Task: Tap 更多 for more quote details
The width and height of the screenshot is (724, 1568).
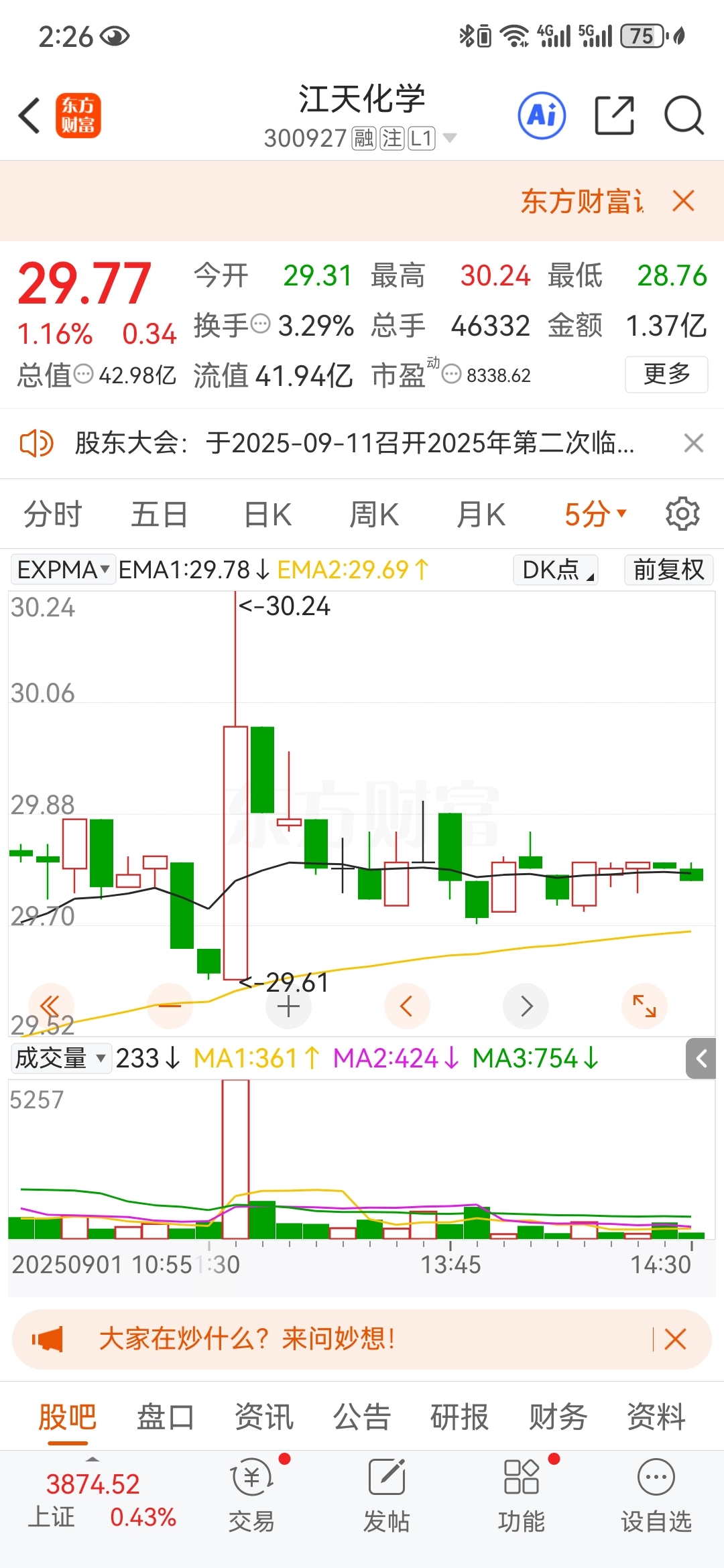Action: point(666,374)
